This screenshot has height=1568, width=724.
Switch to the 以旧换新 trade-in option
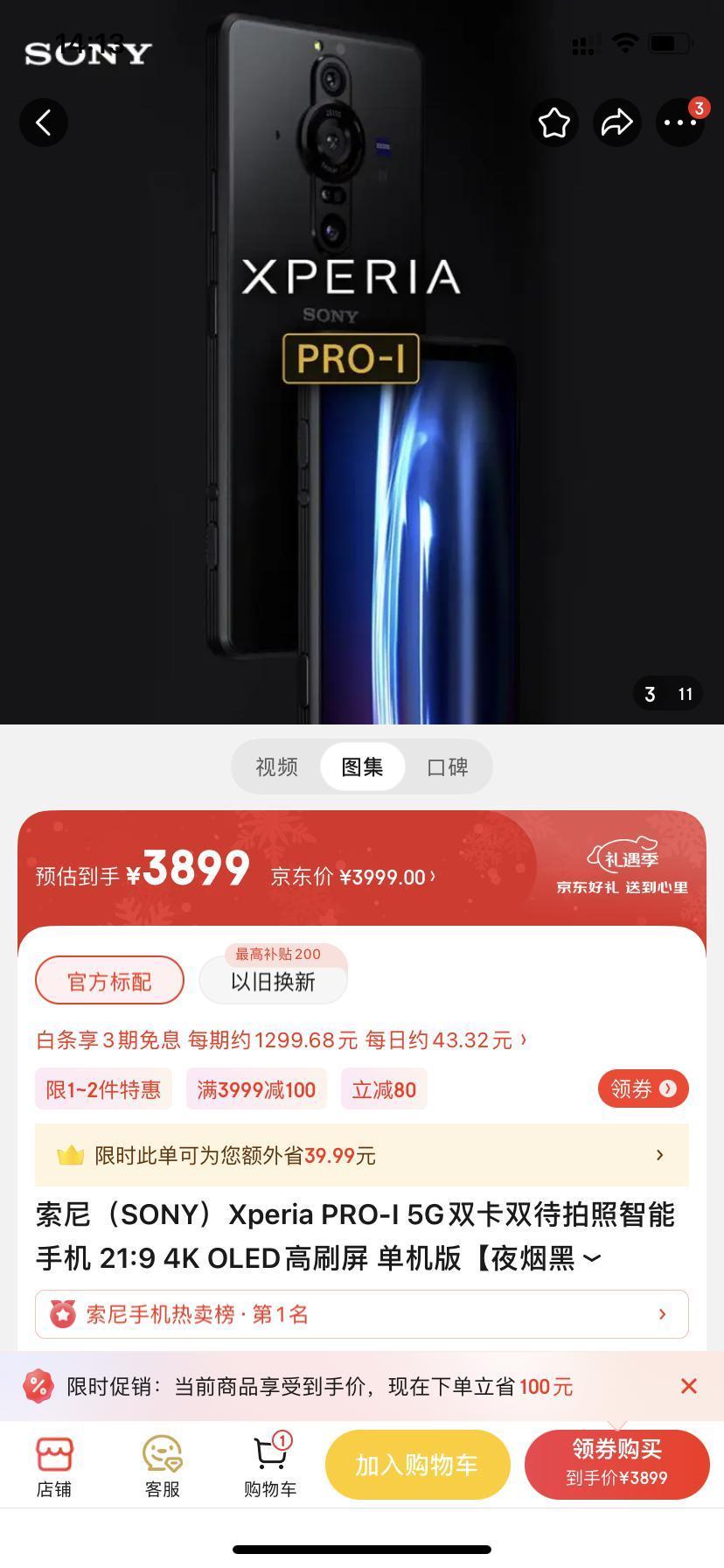pos(273,982)
